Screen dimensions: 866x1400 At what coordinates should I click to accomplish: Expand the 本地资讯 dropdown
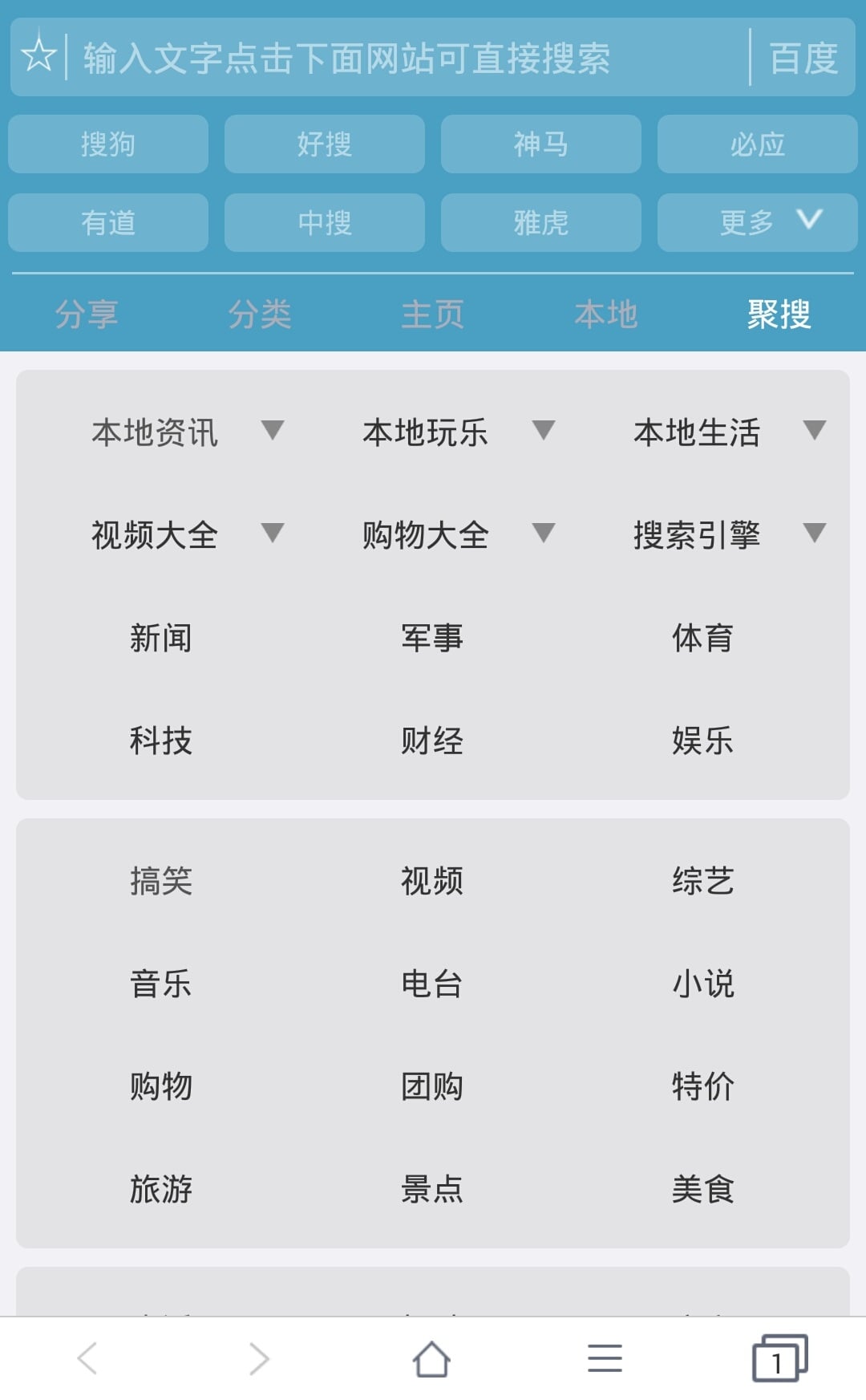[188, 432]
